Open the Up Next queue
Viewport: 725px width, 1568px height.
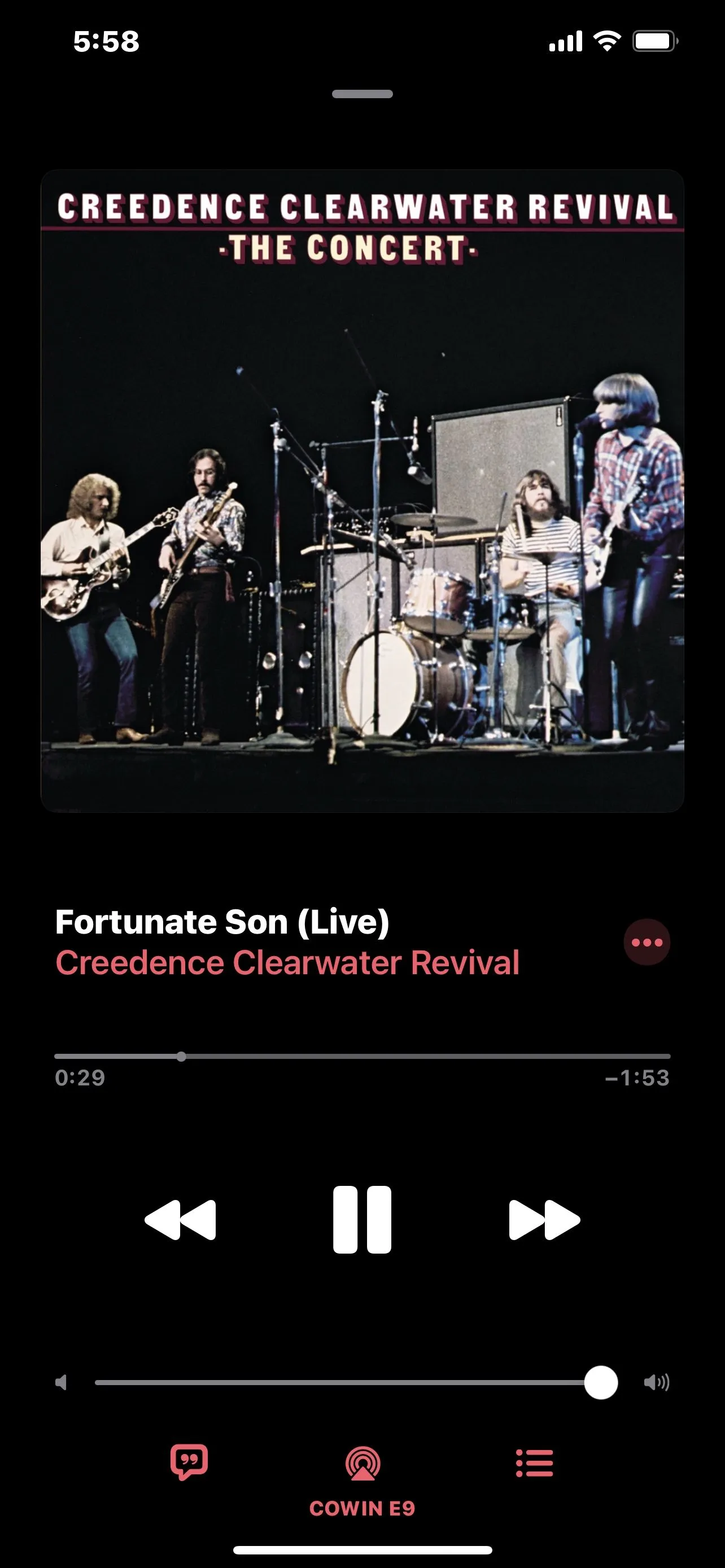point(535,1462)
